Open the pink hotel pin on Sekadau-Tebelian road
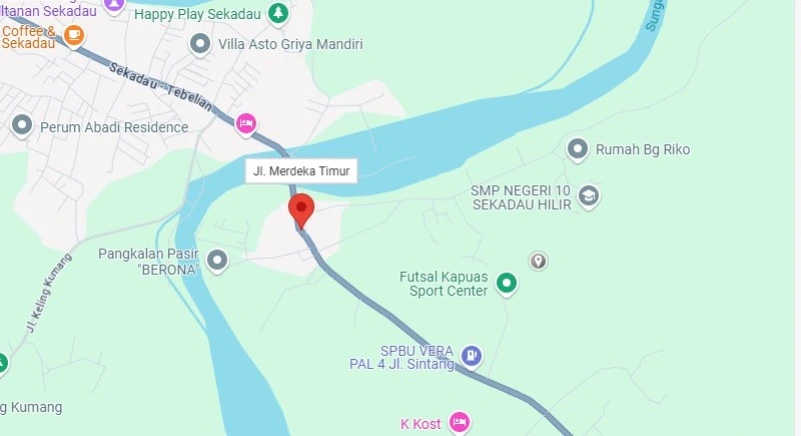The height and width of the screenshot is (436, 801). click(x=245, y=124)
